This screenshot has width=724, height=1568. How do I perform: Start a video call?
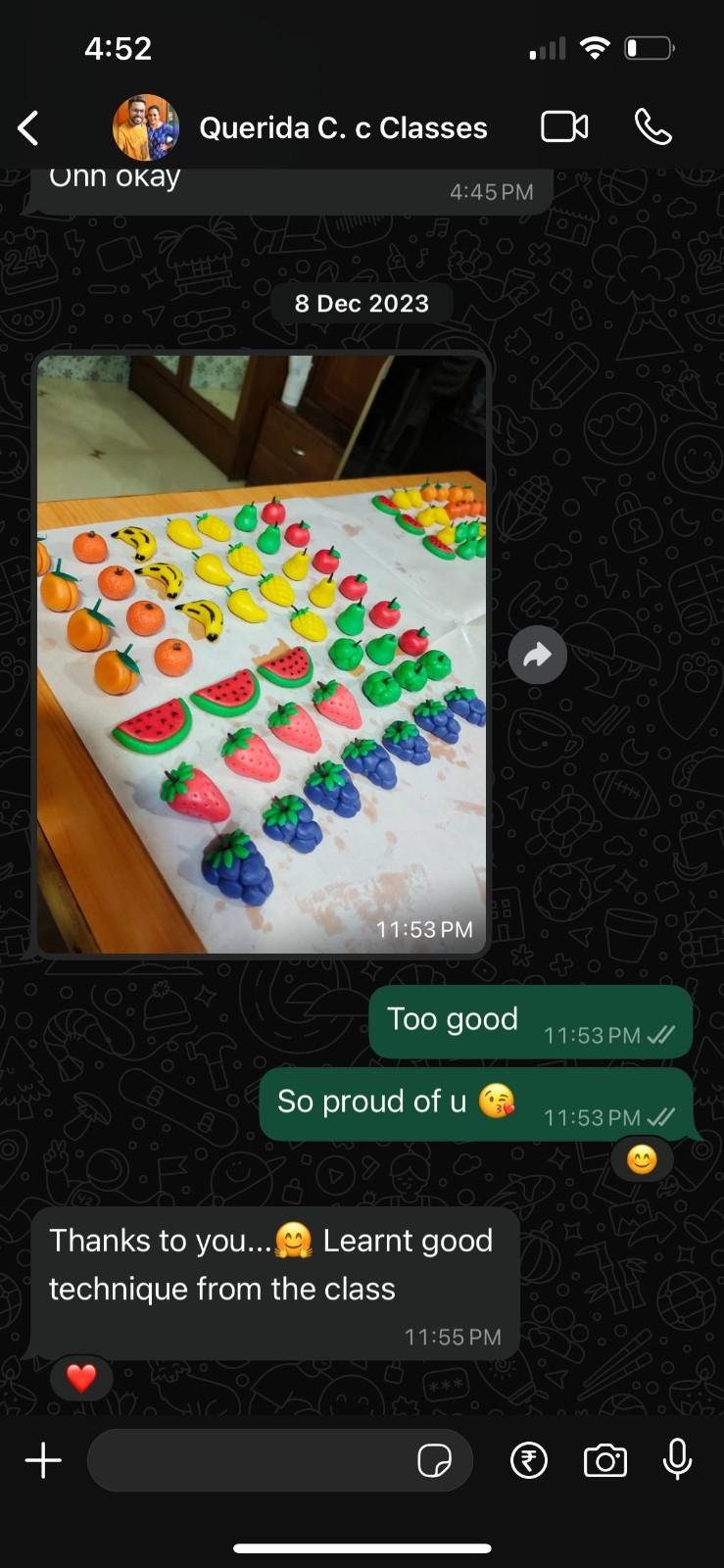(564, 127)
